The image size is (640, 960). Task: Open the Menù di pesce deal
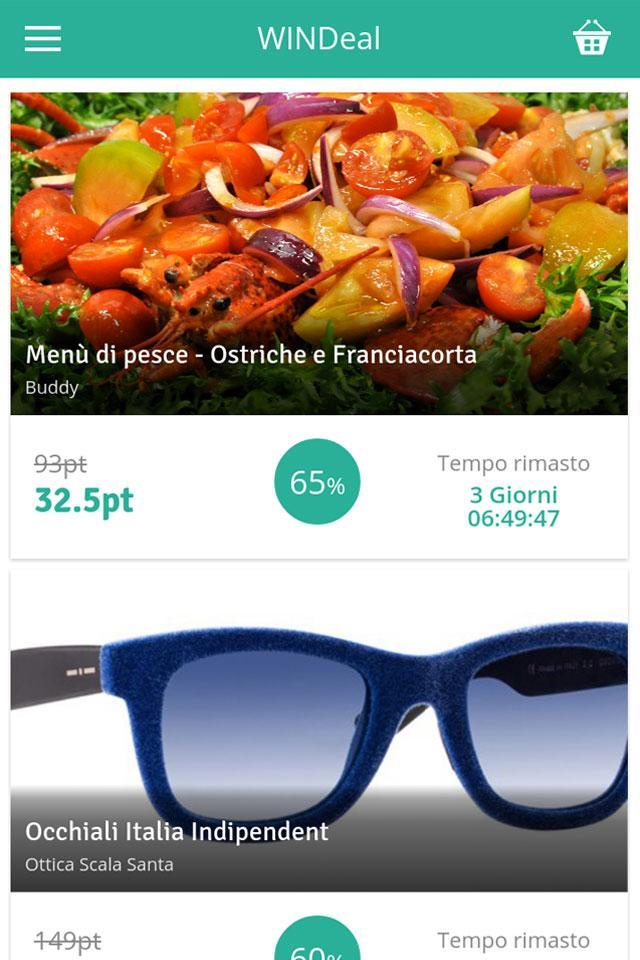319,254
